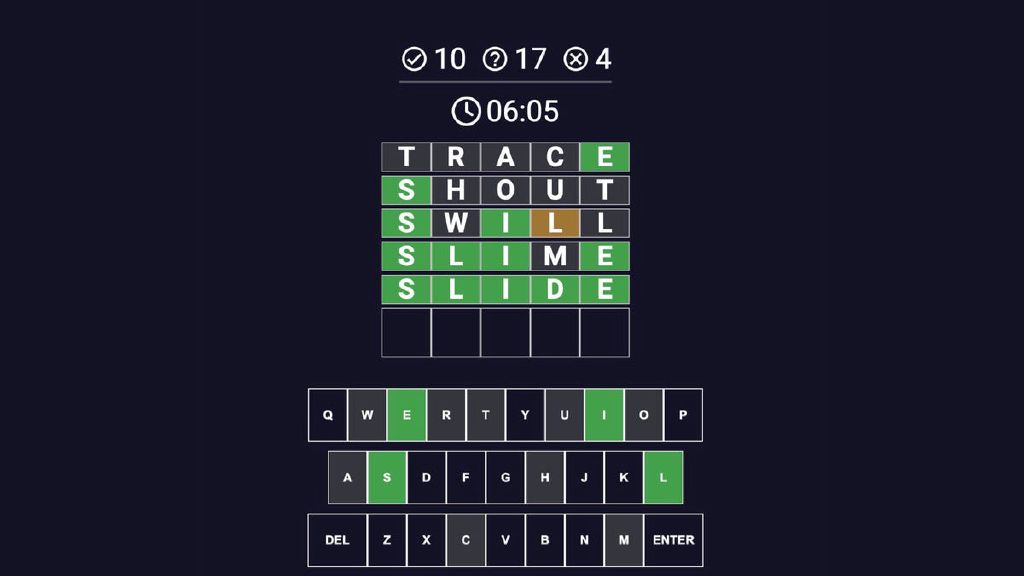Image resolution: width=1024 pixels, height=576 pixels.
Task: Enter the letter N
Action: click(584, 540)
